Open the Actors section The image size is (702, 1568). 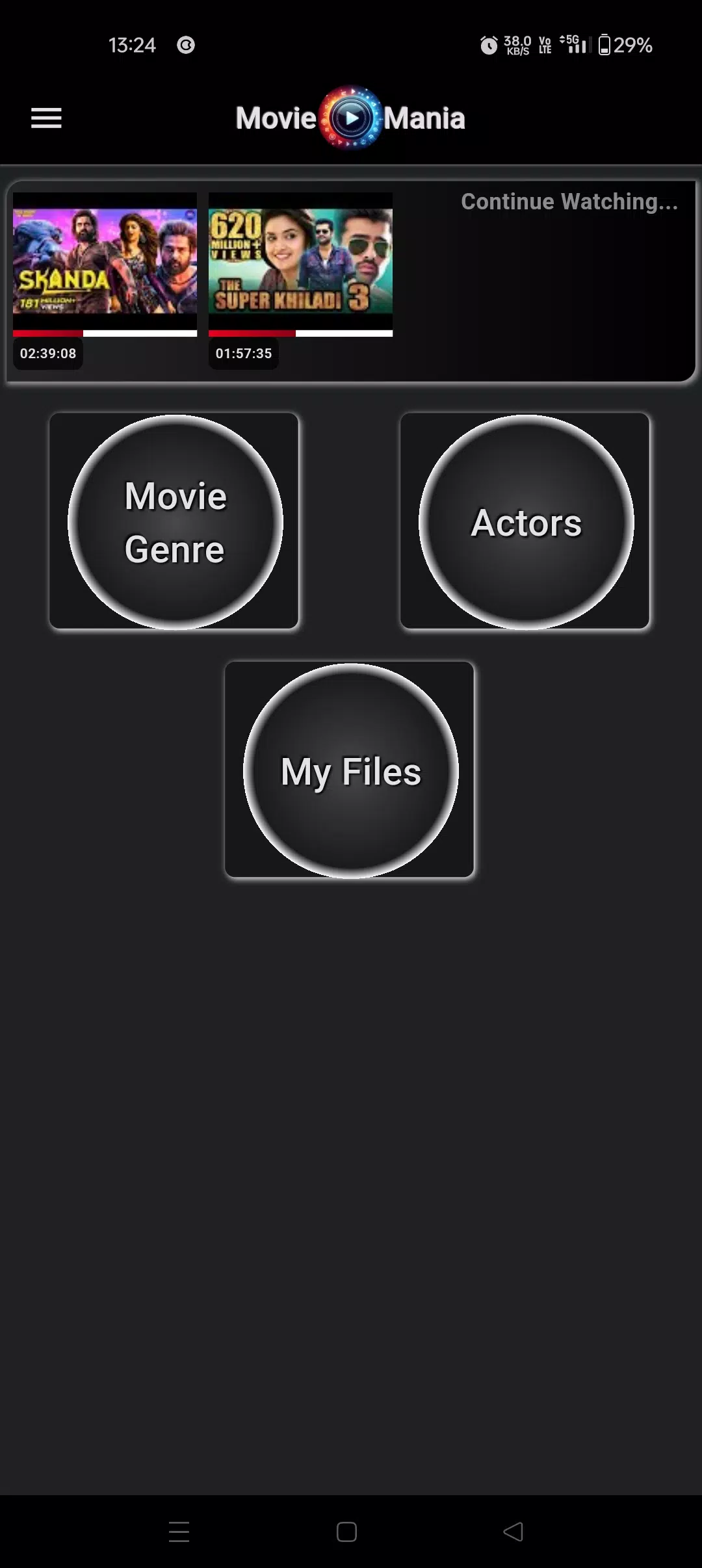point(525,520)
